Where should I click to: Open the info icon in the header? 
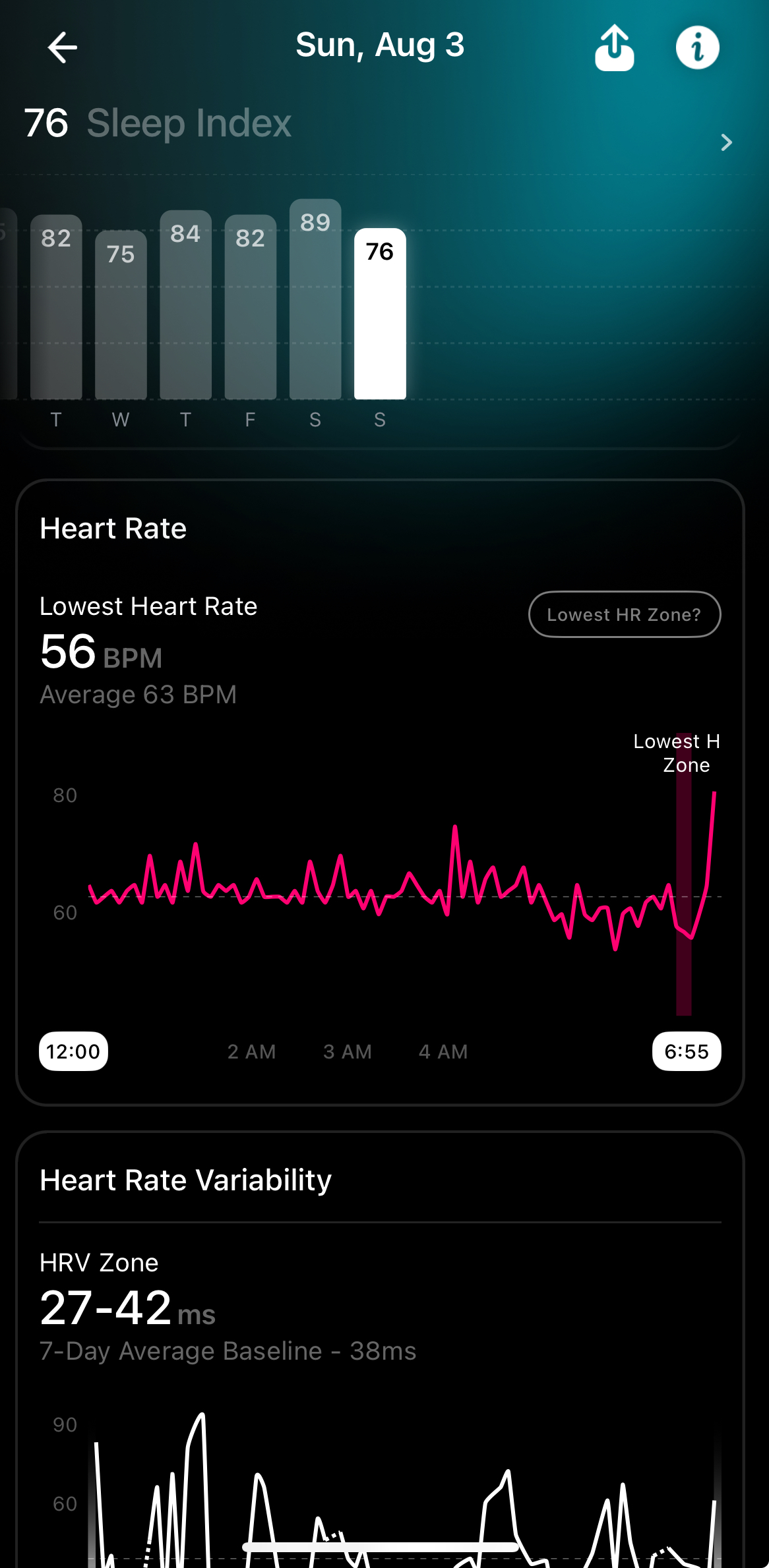697,47
